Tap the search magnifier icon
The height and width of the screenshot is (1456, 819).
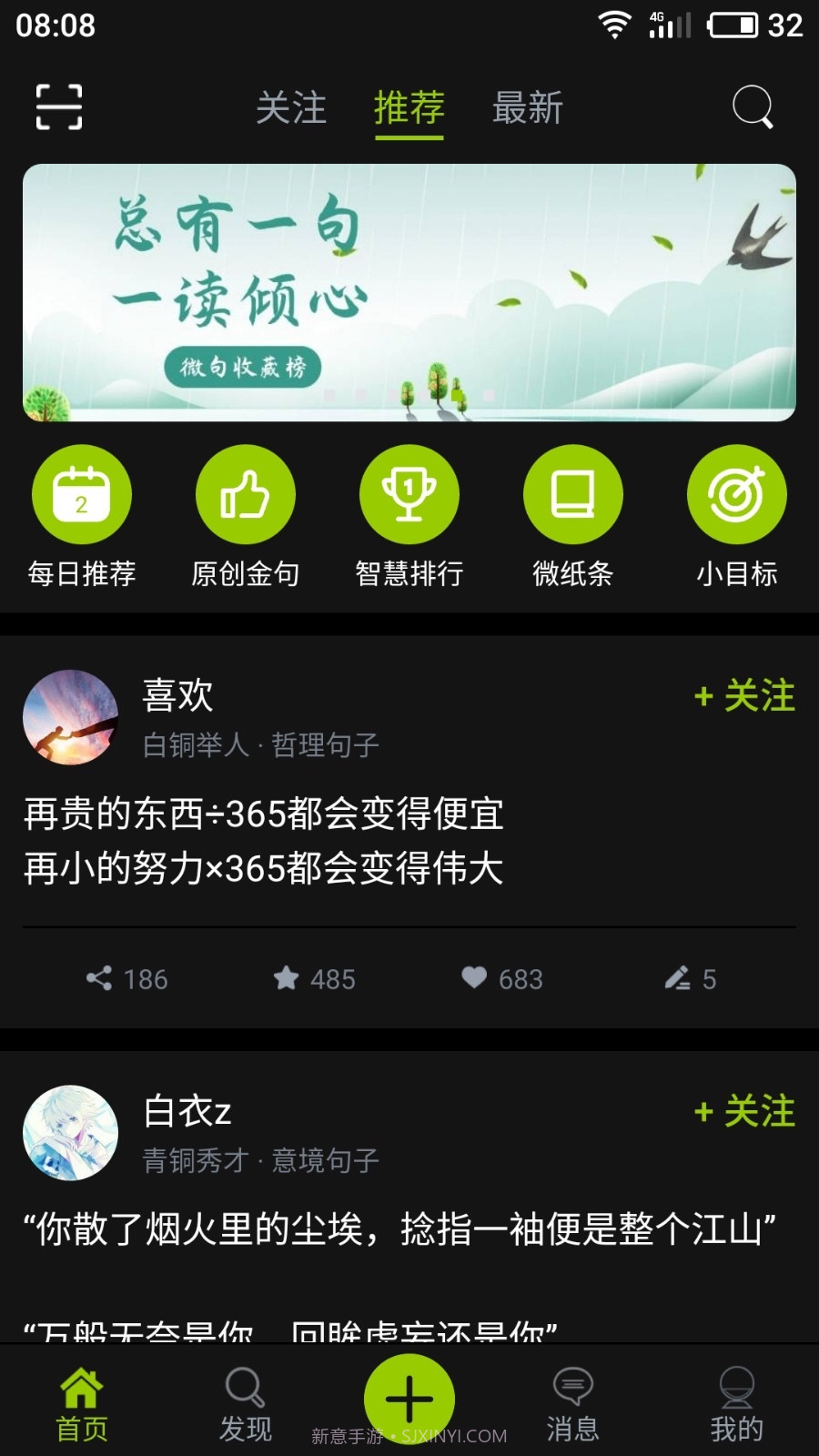pyautogui.click(x=751, y=106)
